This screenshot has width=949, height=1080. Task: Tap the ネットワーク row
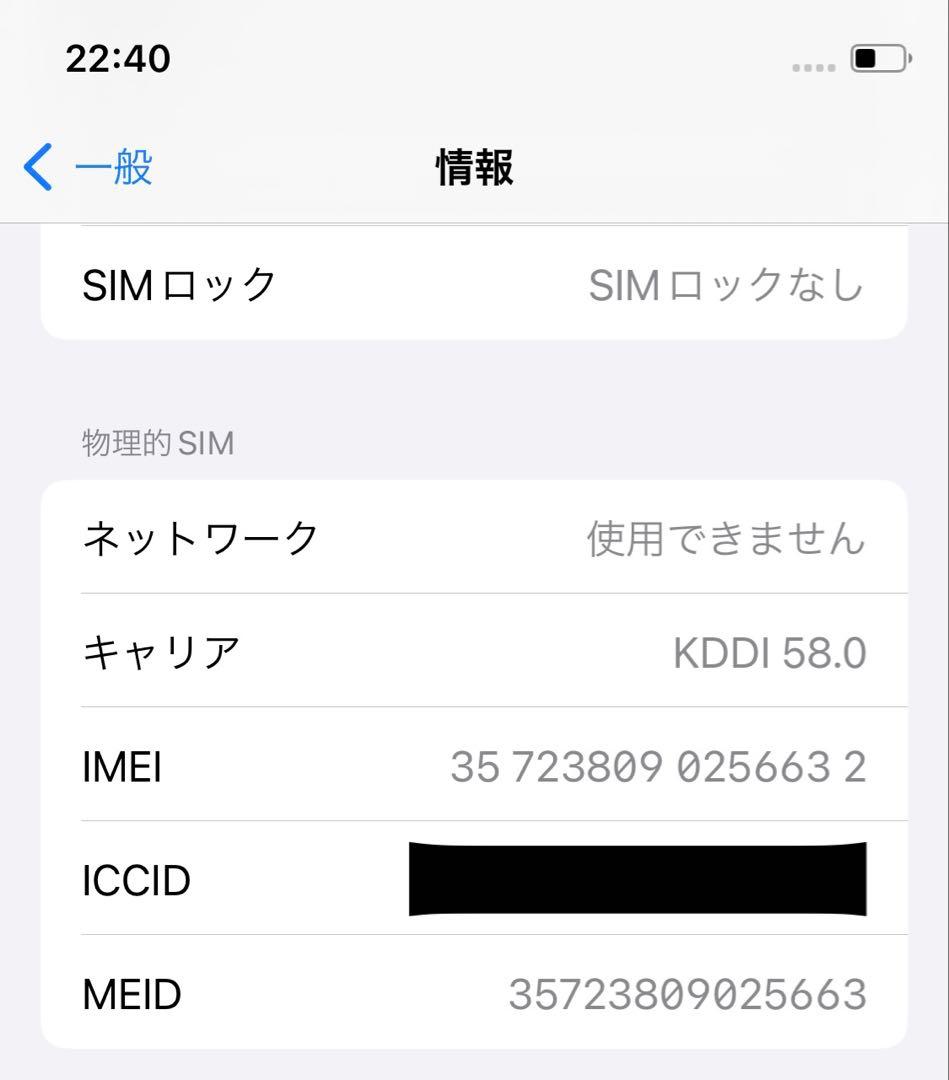coord(474,537)
